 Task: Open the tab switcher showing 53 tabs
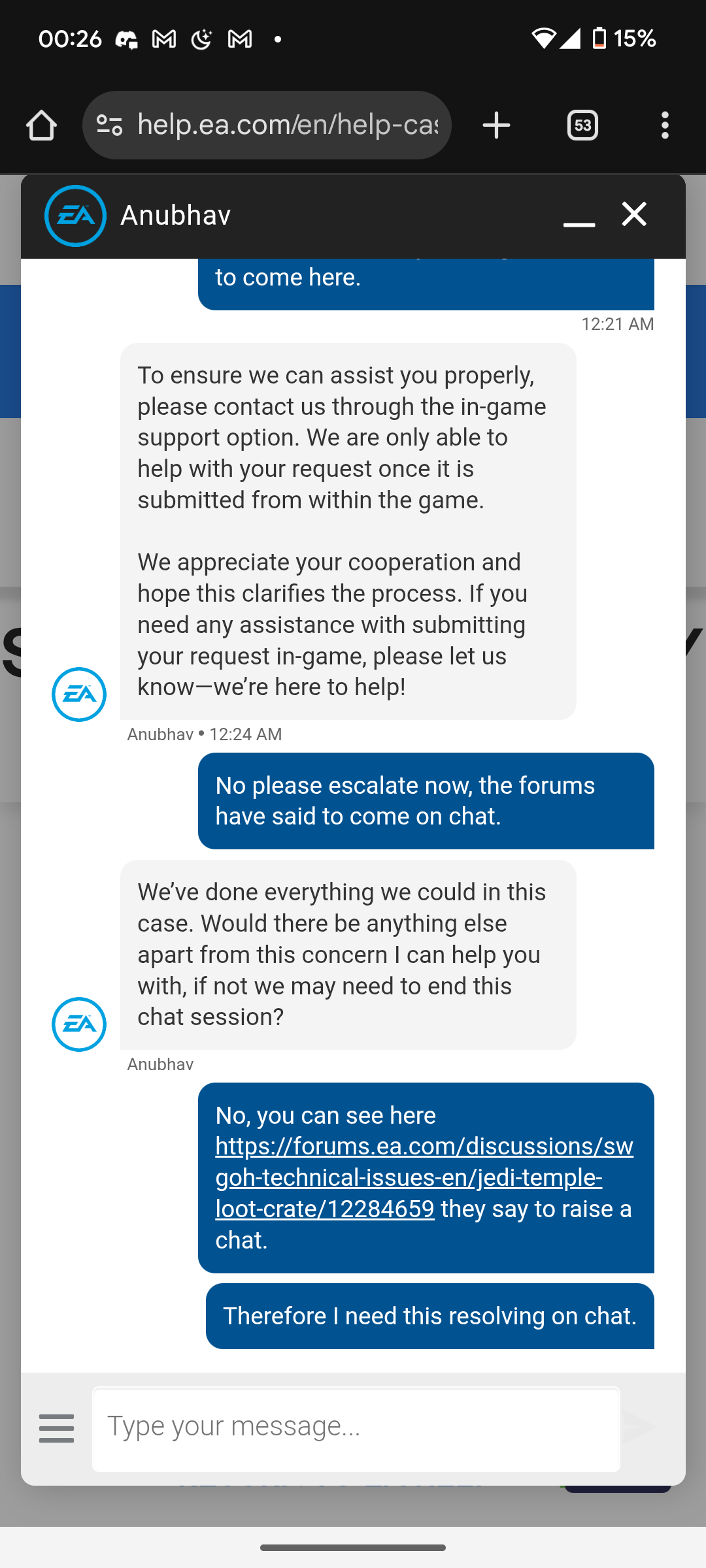(582, 125)
